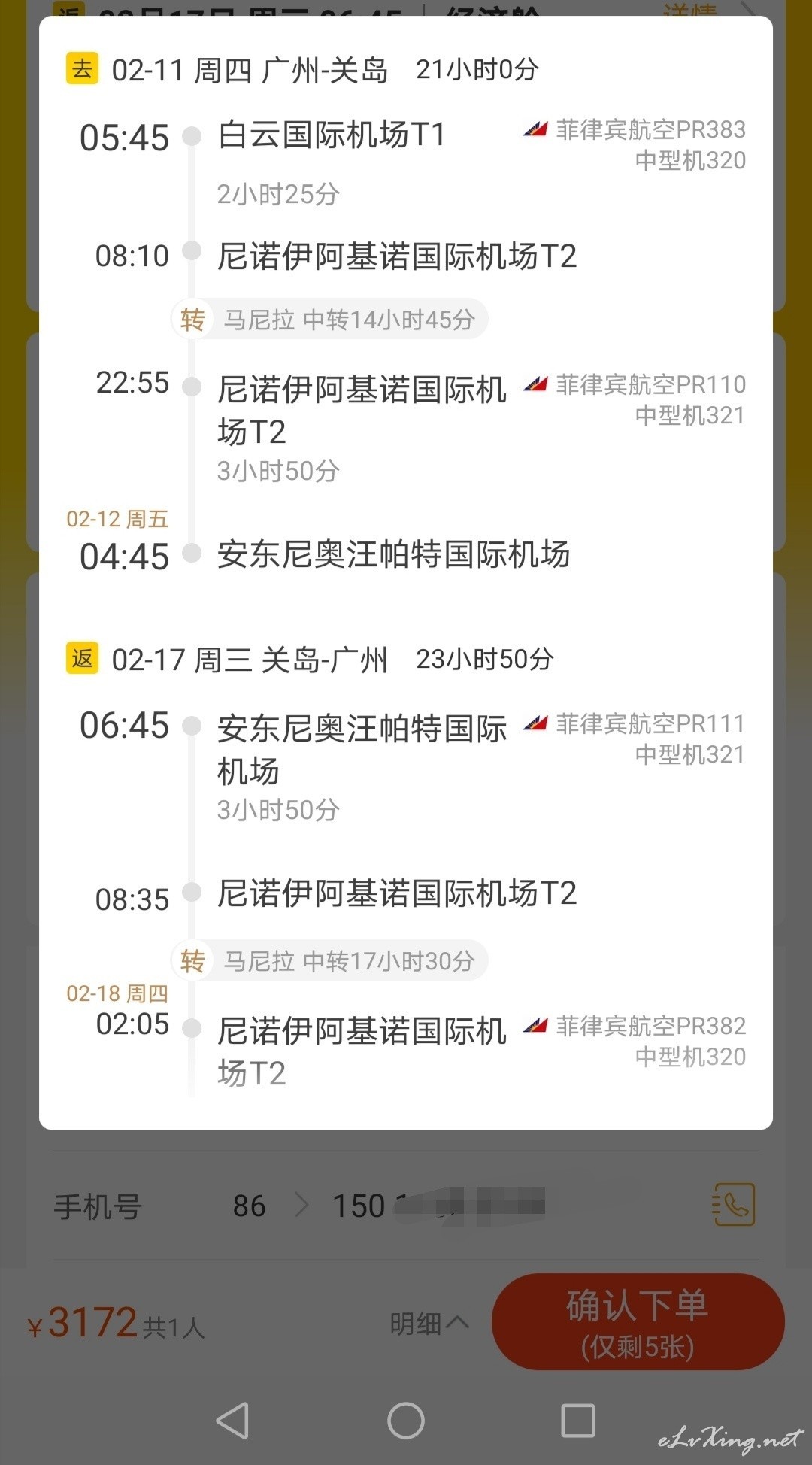Go back with the system back button
The height and width of the screenshot is (1465, 812).
point(232,1421)
